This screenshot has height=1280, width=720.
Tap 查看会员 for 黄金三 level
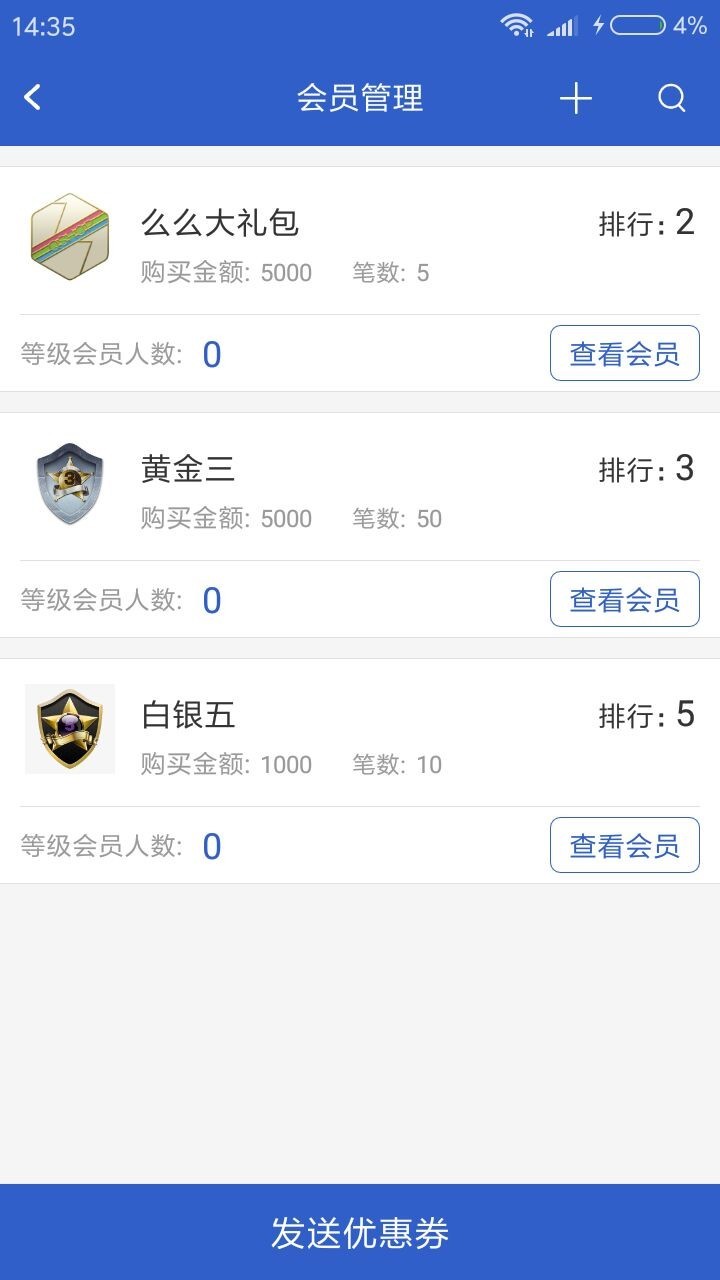(624, 598)
